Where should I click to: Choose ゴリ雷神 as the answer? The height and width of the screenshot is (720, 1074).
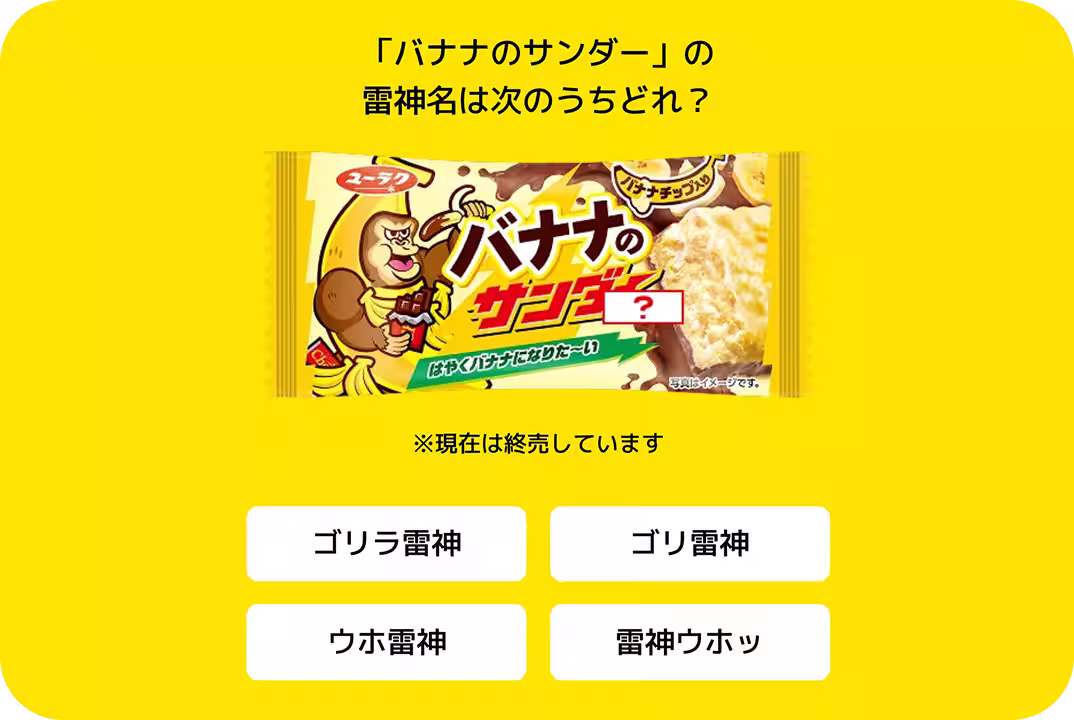click(x=689, y=543)
